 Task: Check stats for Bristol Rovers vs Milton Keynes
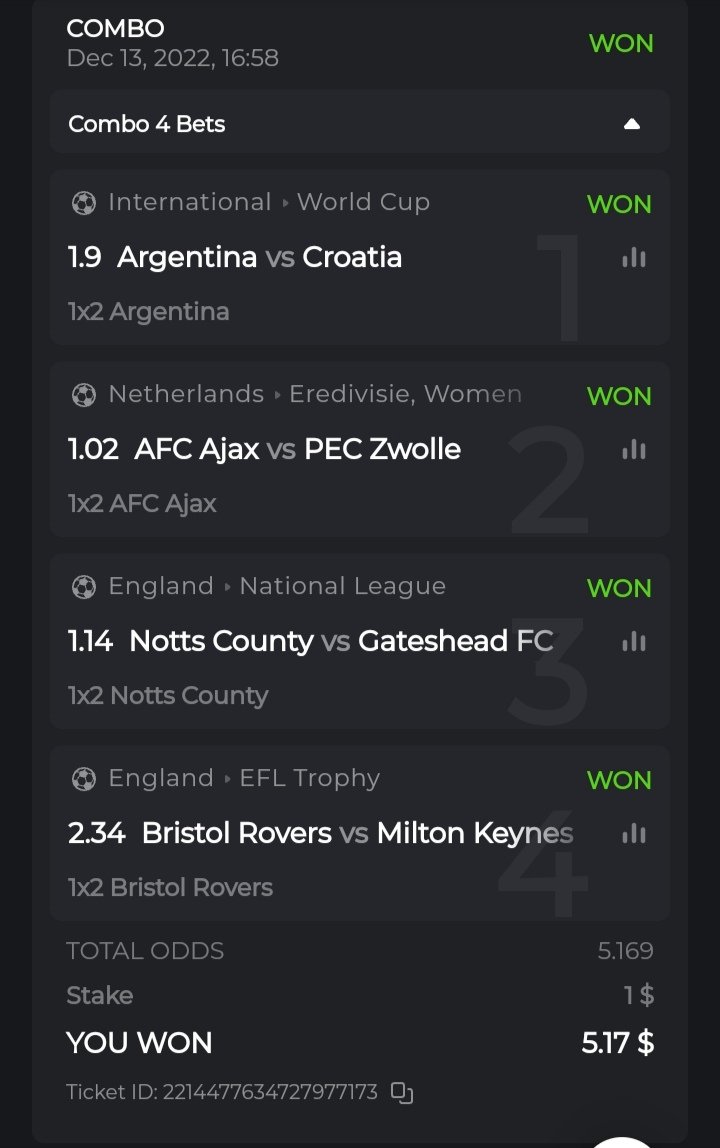633,834
